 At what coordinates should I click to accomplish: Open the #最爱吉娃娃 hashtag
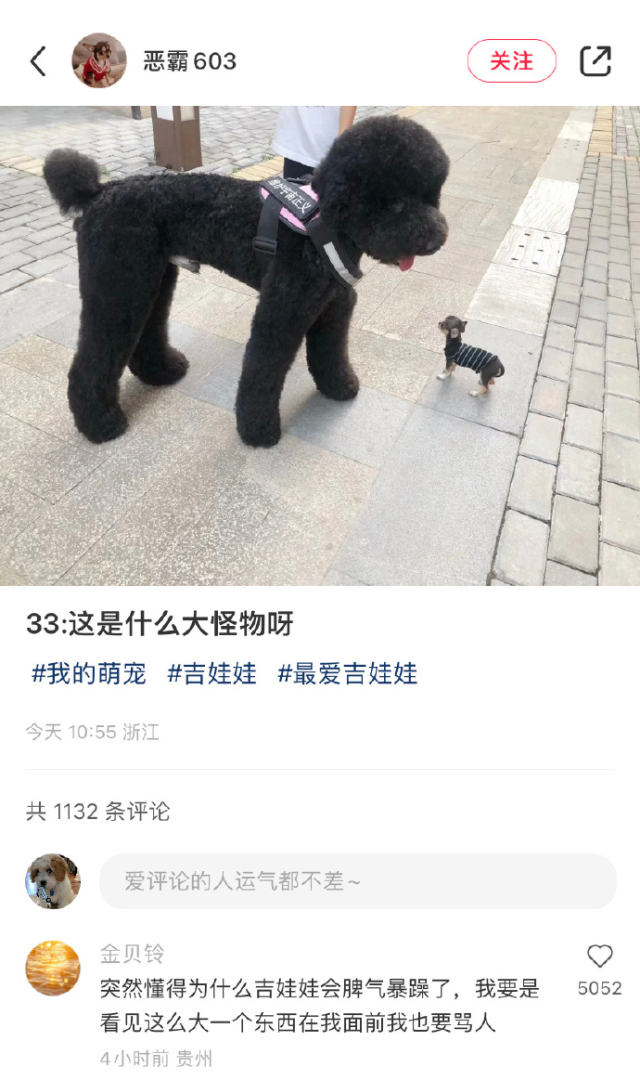pyautogui.click(x=347, y=674)
